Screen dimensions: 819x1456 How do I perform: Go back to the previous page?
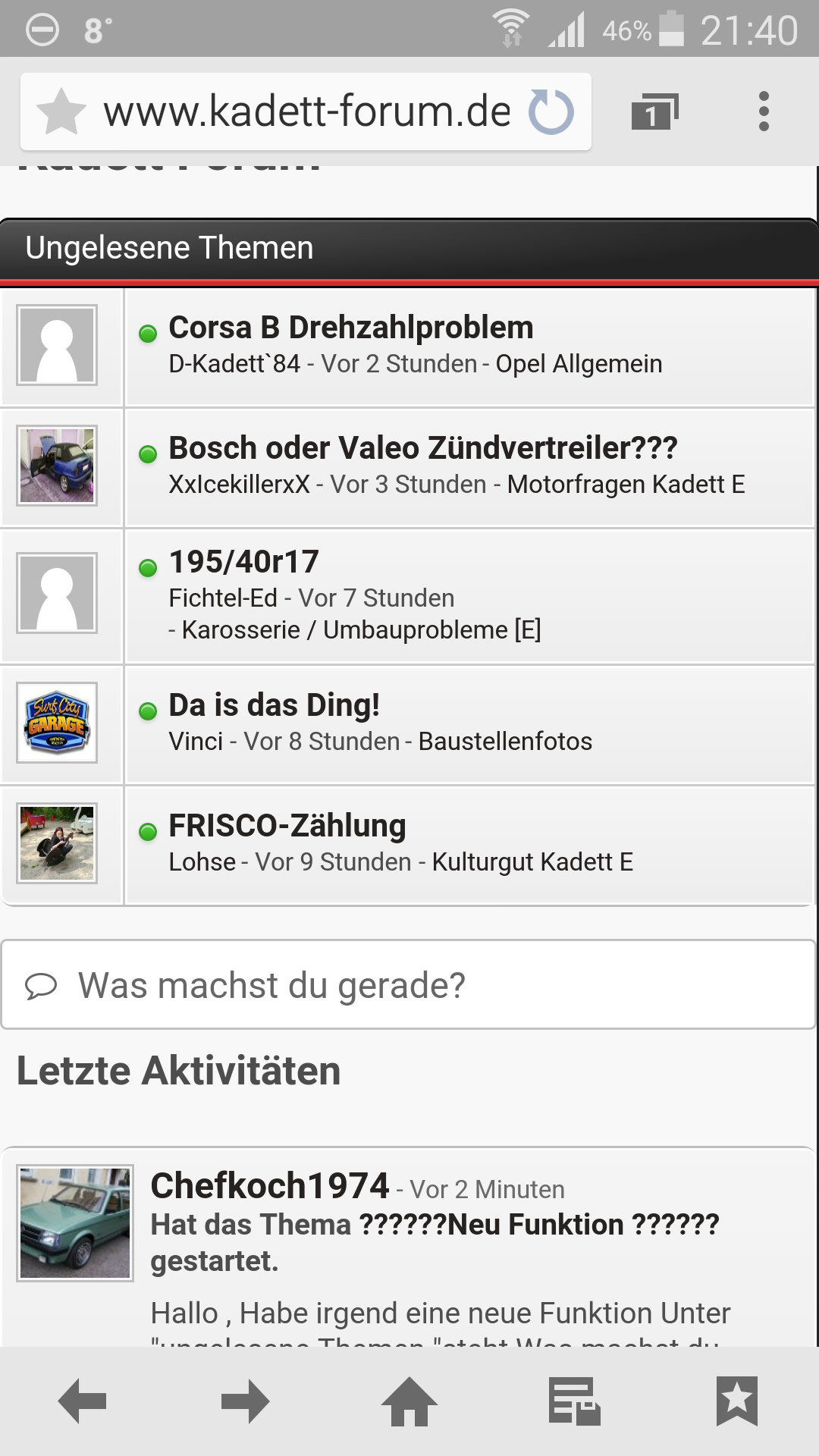click(x=82, y=1401)
